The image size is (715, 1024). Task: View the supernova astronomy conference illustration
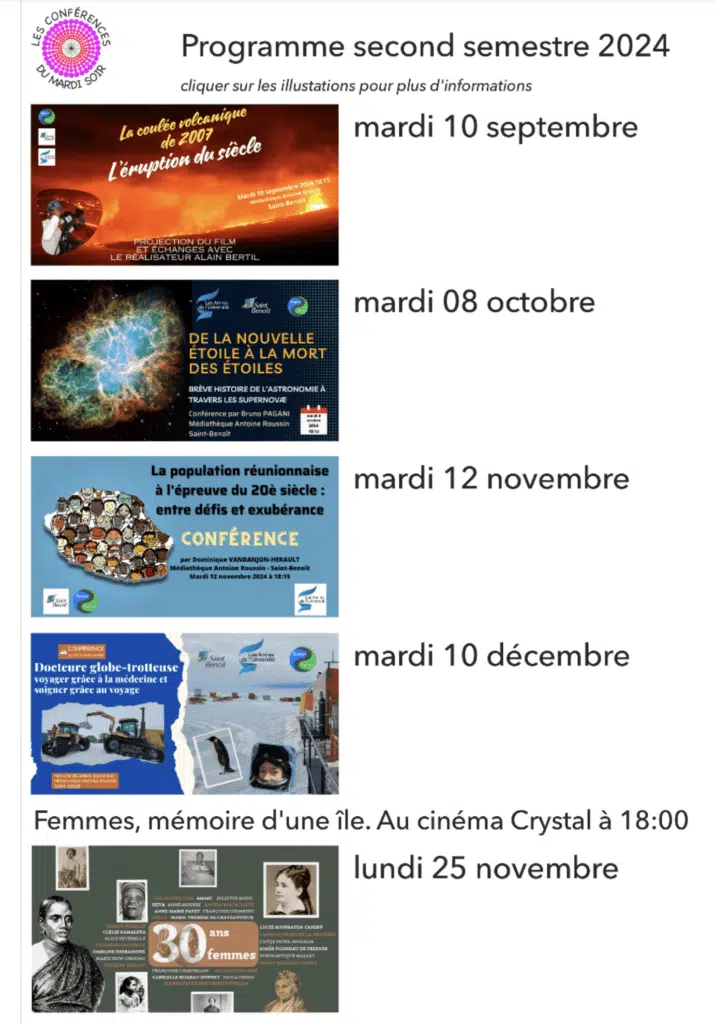pyautogui.click(x=185, y=360)
